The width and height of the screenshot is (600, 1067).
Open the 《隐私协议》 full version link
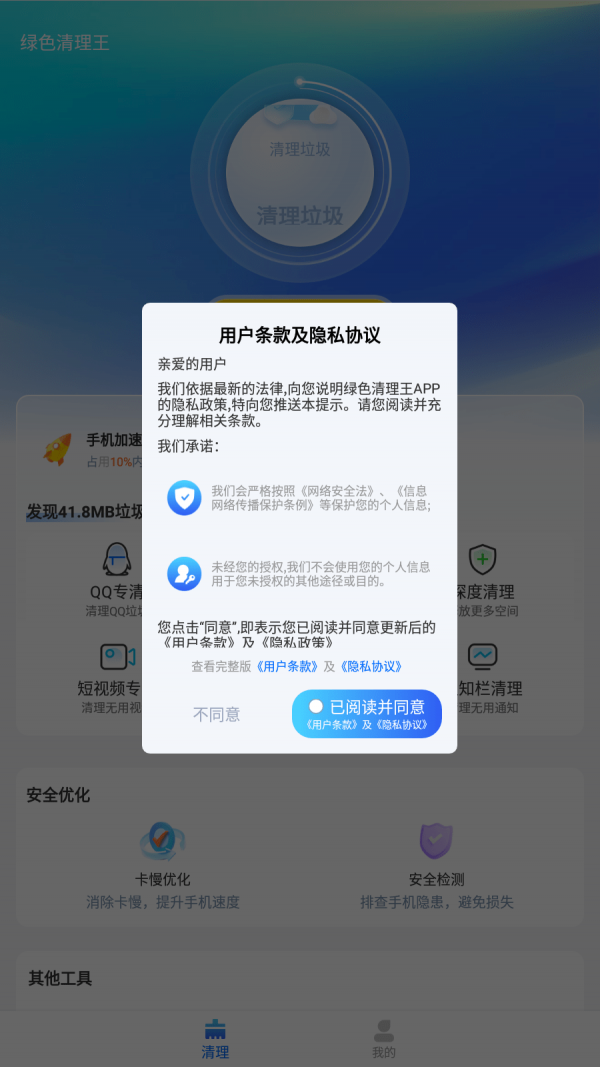coord(371,666)
